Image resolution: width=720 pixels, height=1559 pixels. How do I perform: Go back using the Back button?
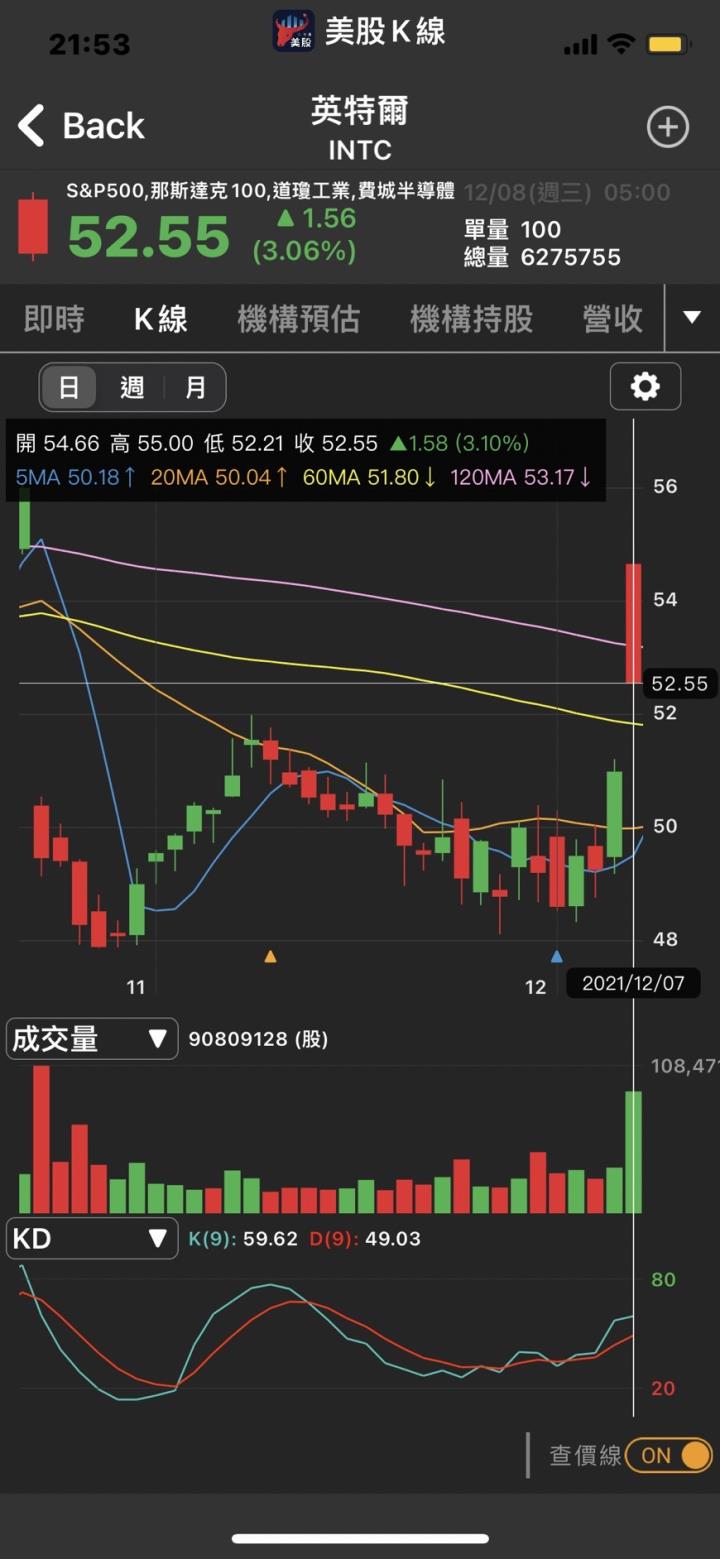coord(82,126)
